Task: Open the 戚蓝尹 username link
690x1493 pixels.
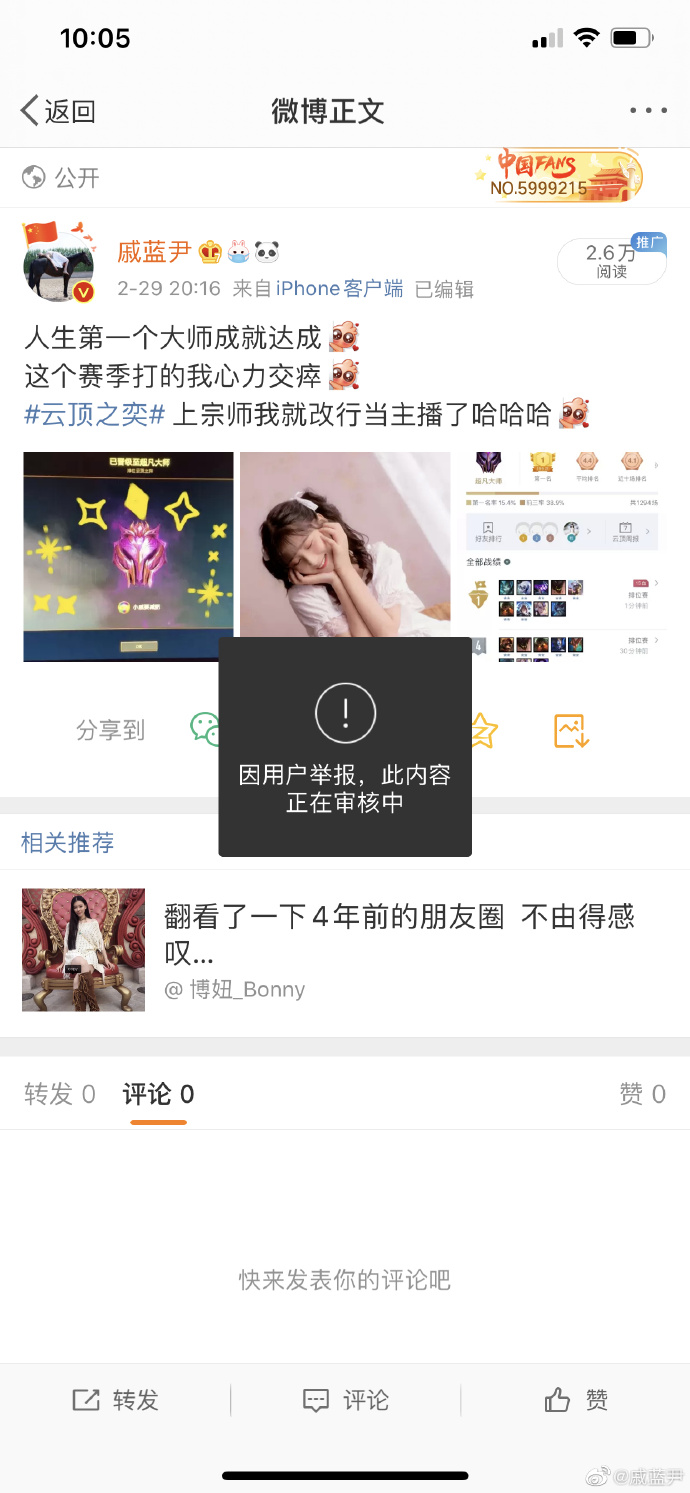Action: point(153,252)
